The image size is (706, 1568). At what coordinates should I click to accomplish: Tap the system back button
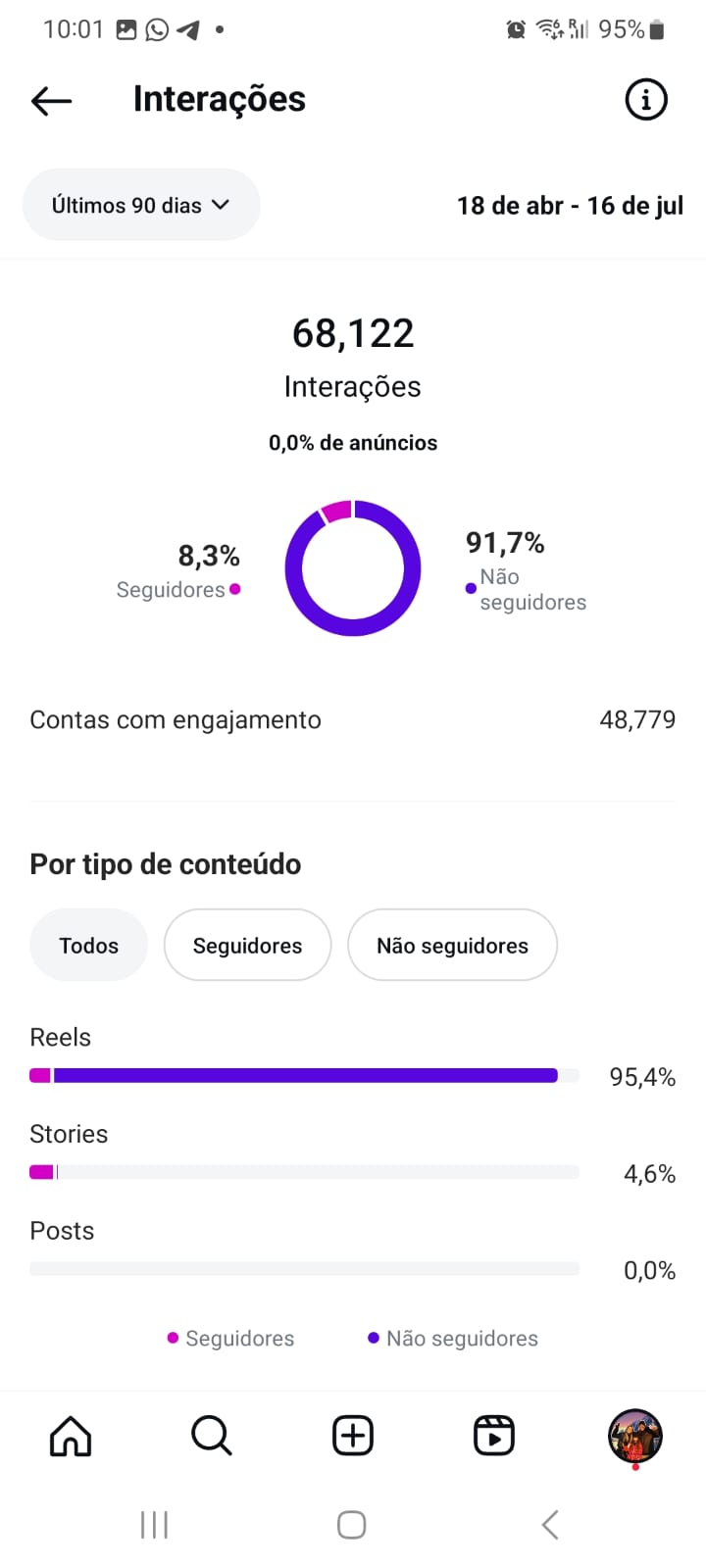pos(550,1525)
